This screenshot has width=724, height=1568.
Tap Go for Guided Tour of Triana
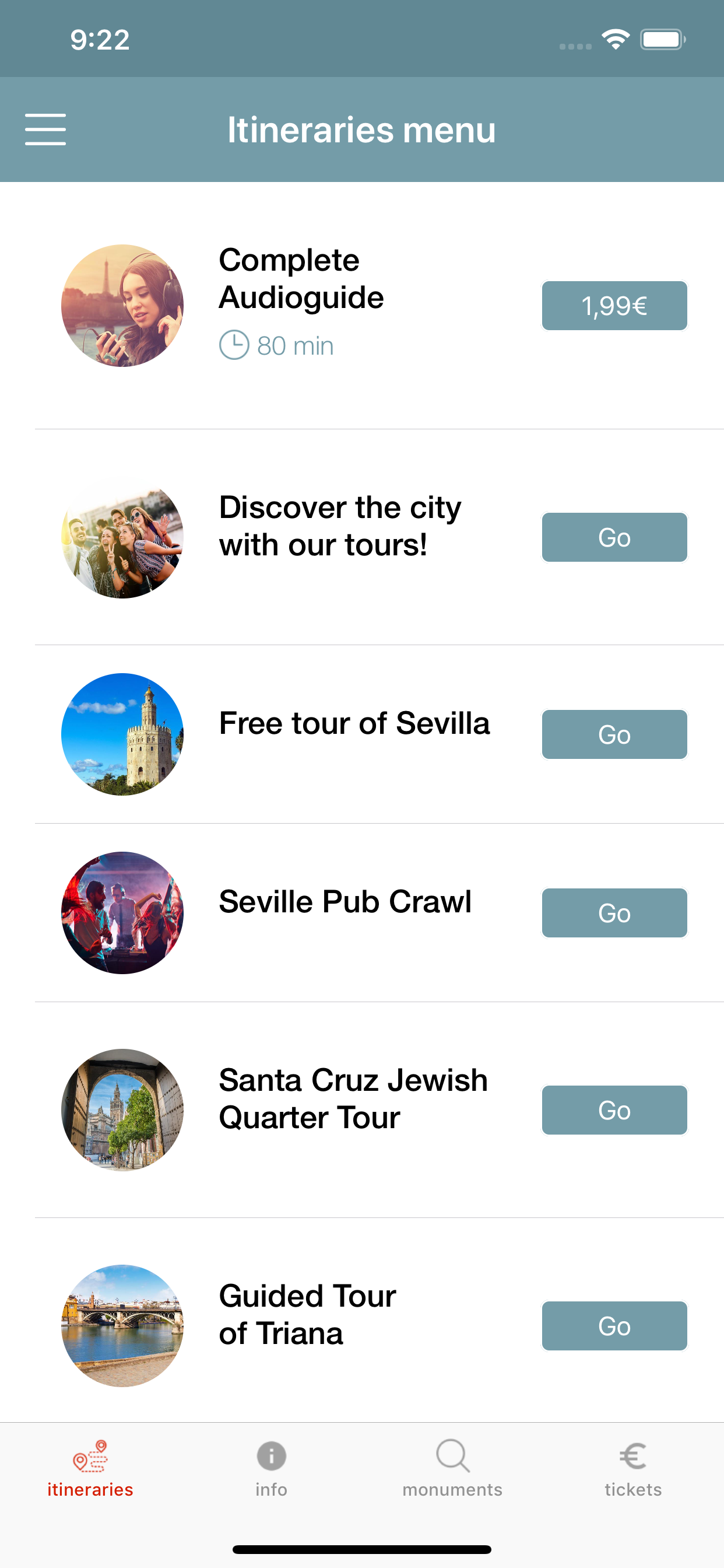tap(614, 1326)
